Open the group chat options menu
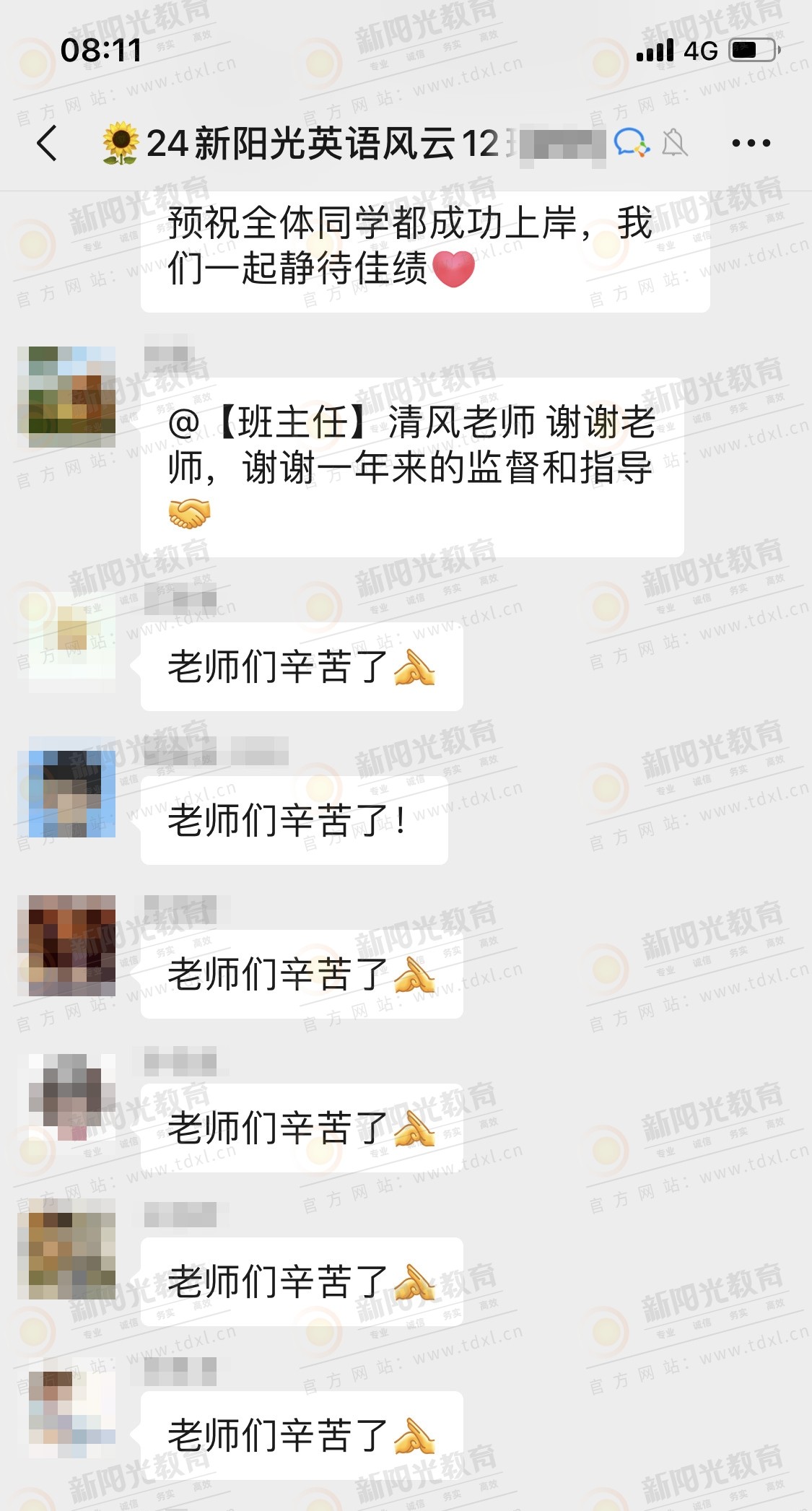Image resolution: width=812 pixels, height=1511 pixels. [x=751, y=143]
